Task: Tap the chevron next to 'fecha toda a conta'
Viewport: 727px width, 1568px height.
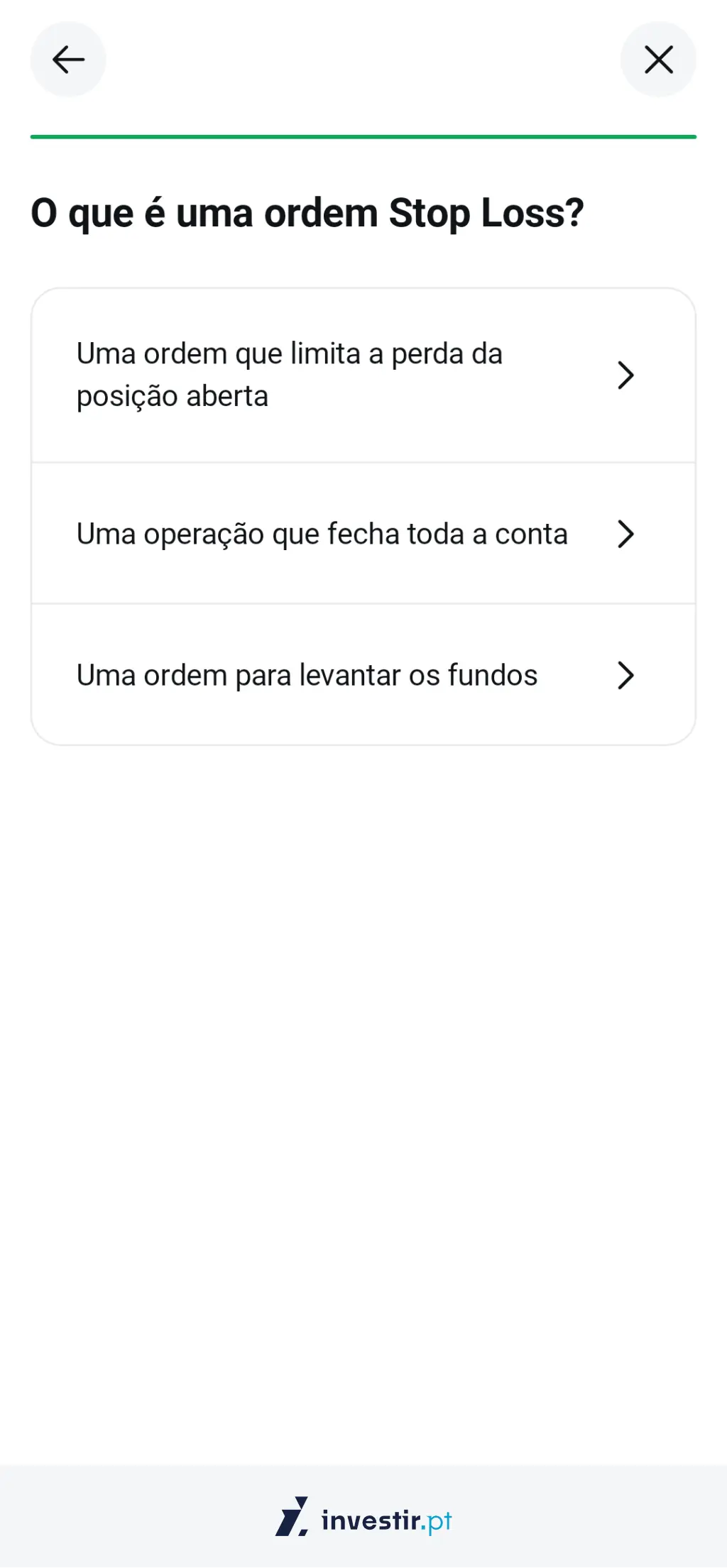Action: [625, 534]
